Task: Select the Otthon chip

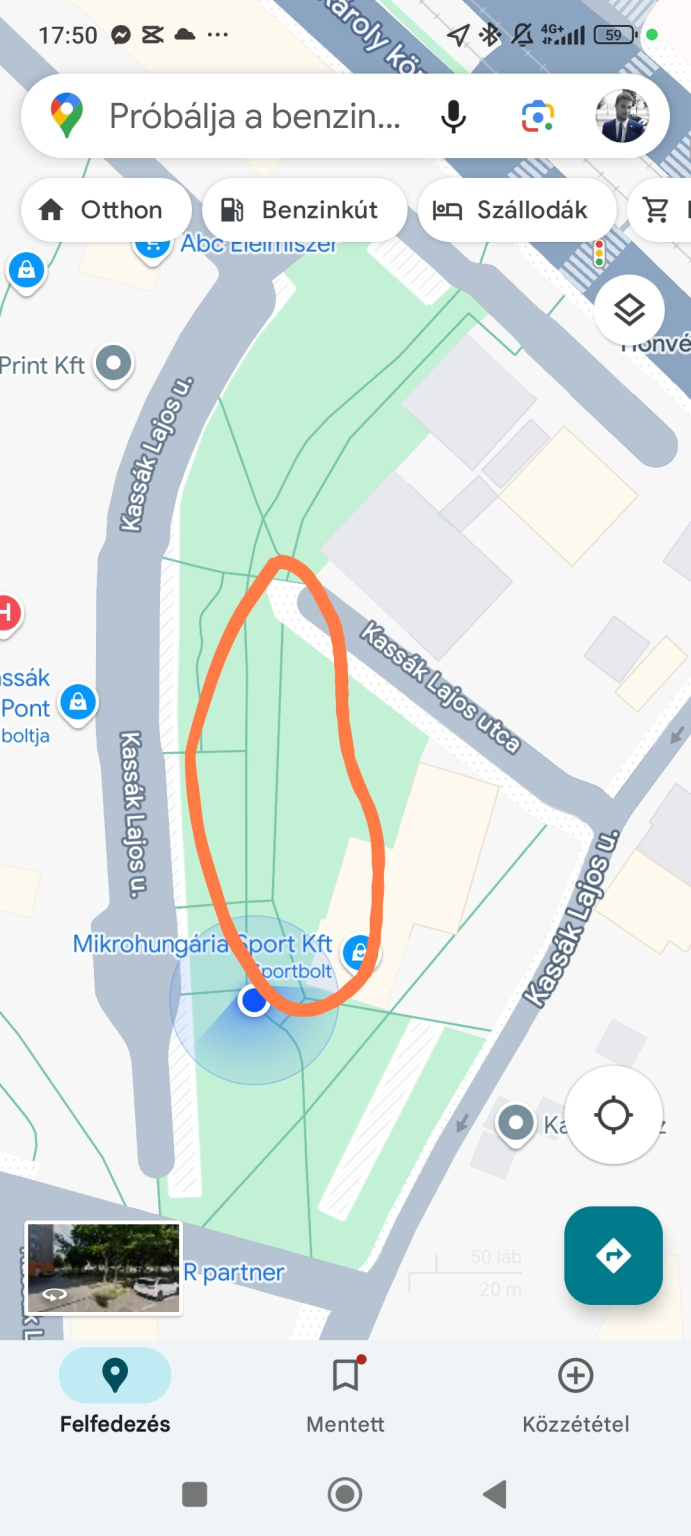Action: click(106, 210)
